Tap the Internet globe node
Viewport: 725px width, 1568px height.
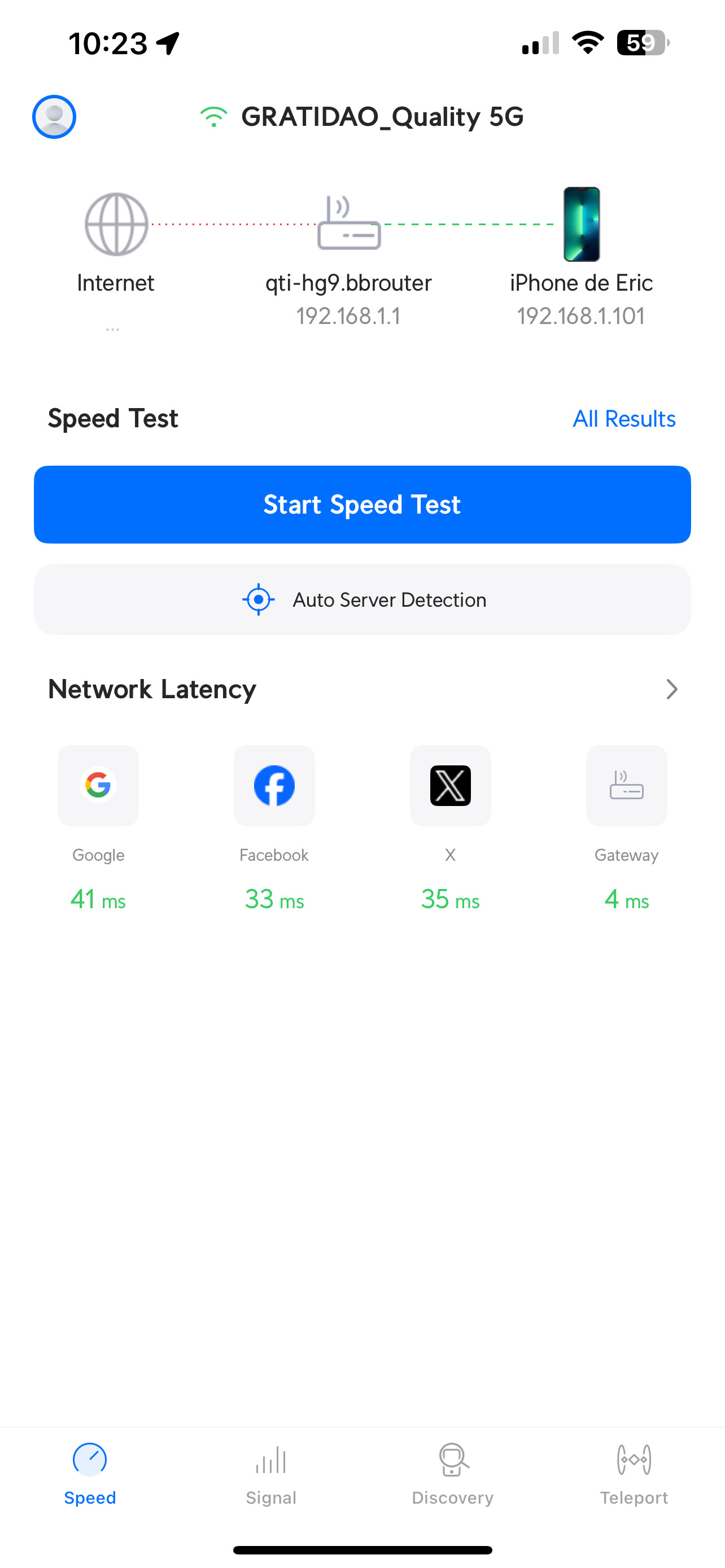pos(116,224)
